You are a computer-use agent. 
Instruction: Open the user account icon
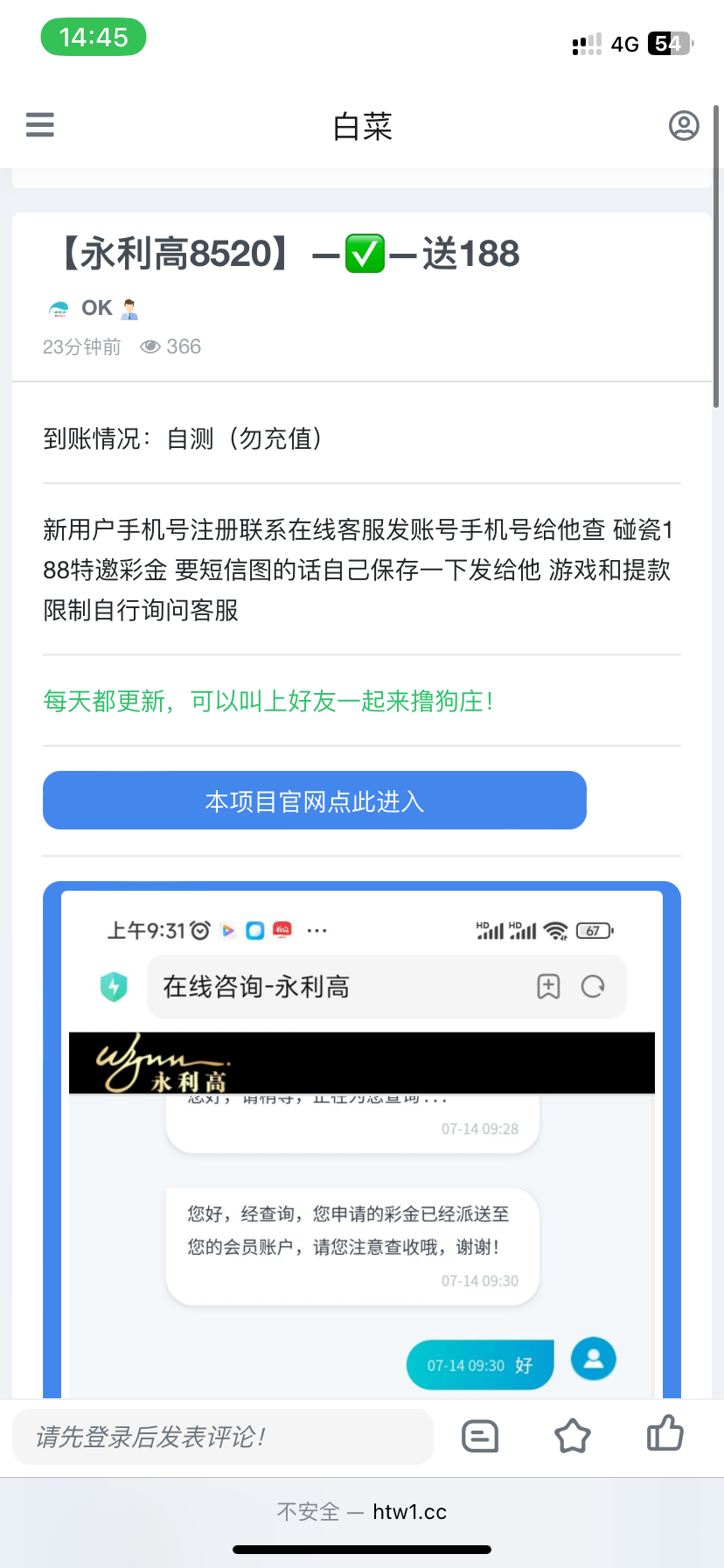coord(683,126)
